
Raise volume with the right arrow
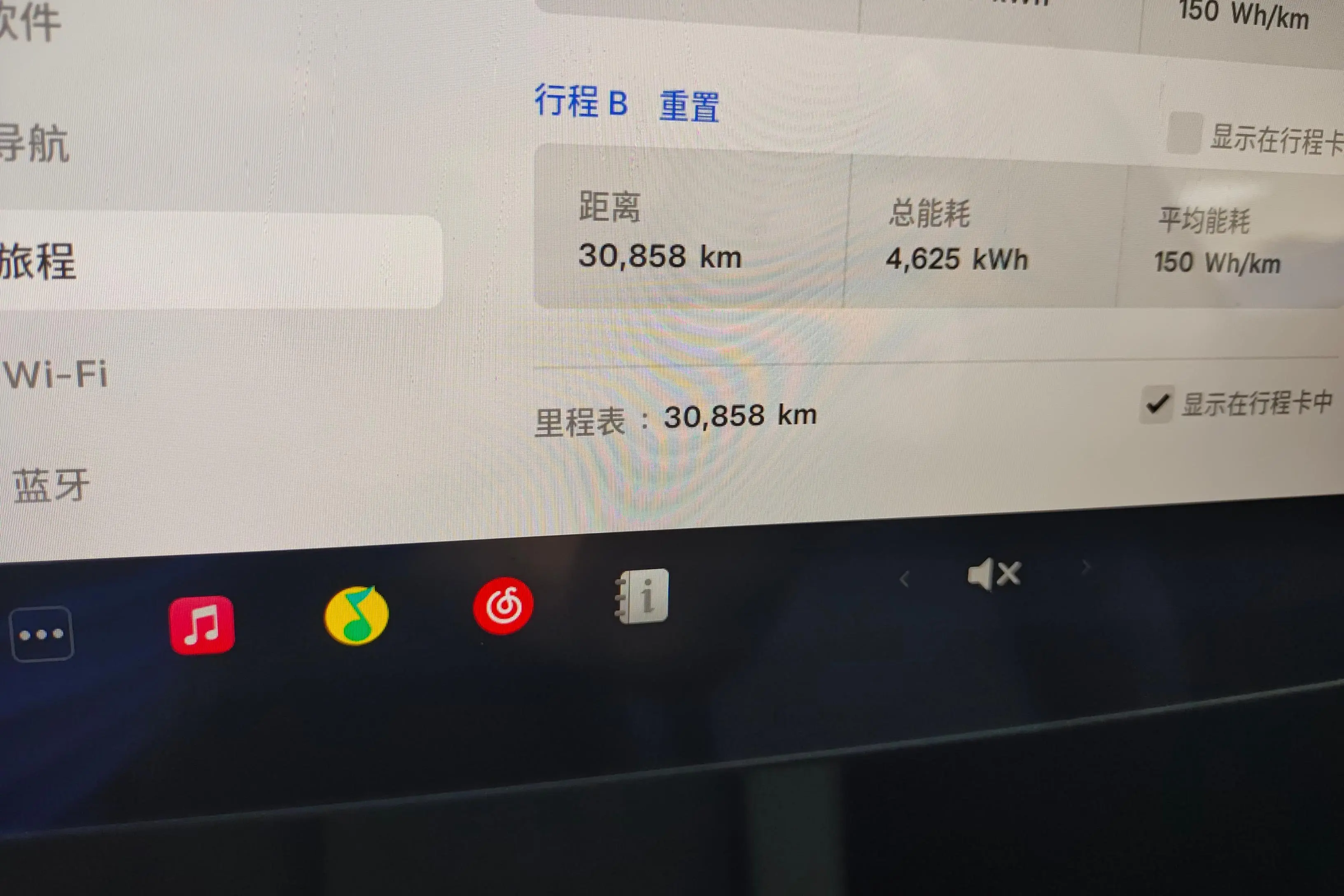(x=1086, y=566)
